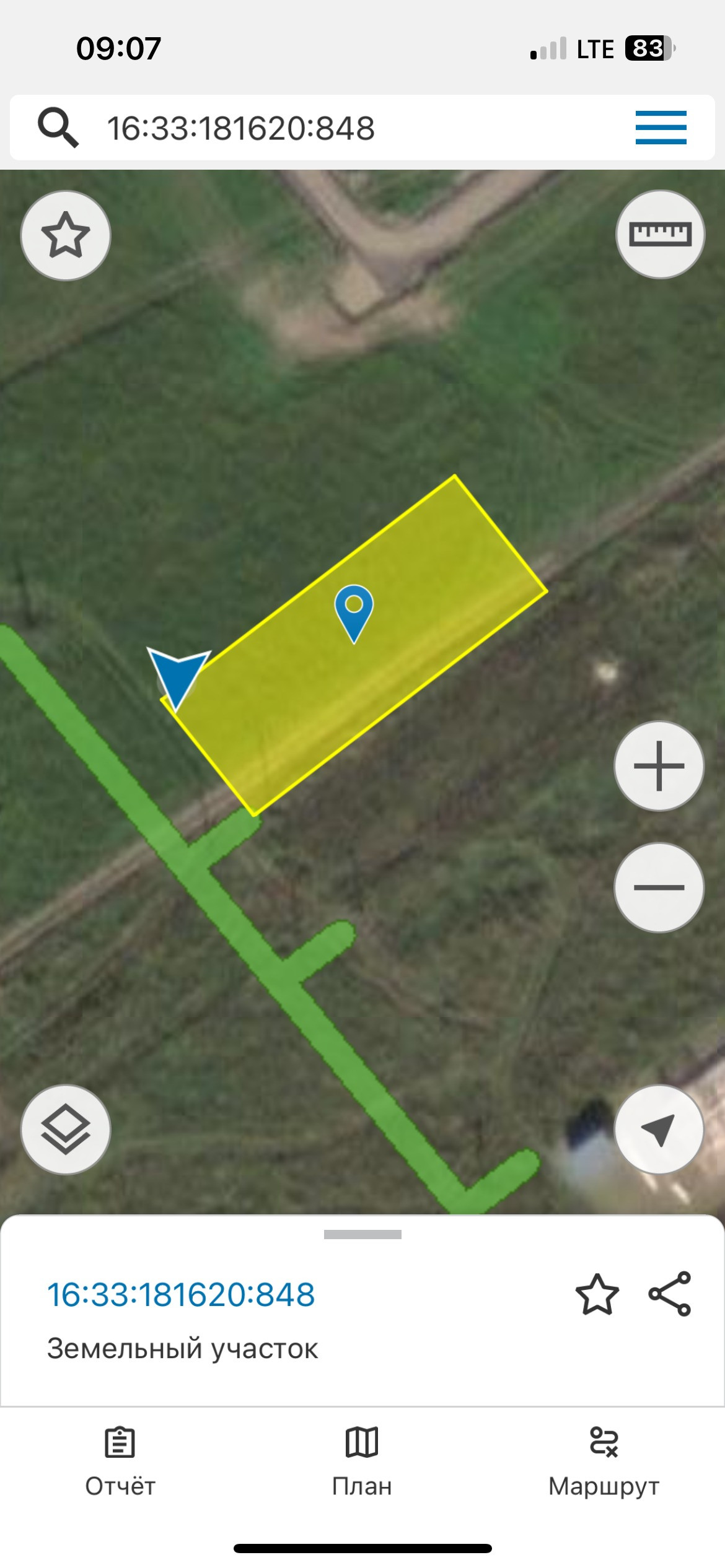Viewport: 725px width, 1568px height.
Task: Zoom out of the map
Action: [659, 887]
